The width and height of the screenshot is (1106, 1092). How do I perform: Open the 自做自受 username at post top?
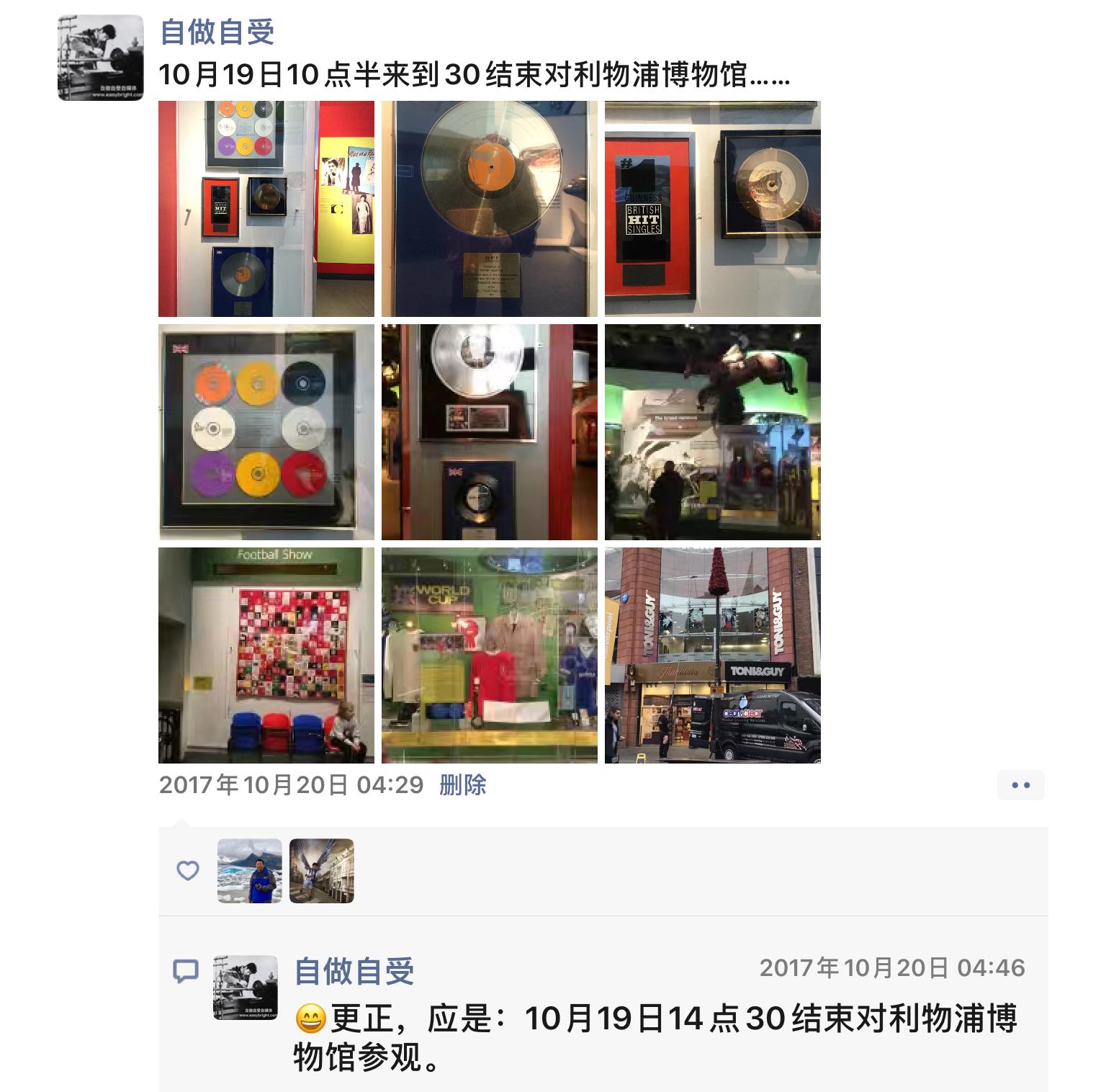click(217, 32)
